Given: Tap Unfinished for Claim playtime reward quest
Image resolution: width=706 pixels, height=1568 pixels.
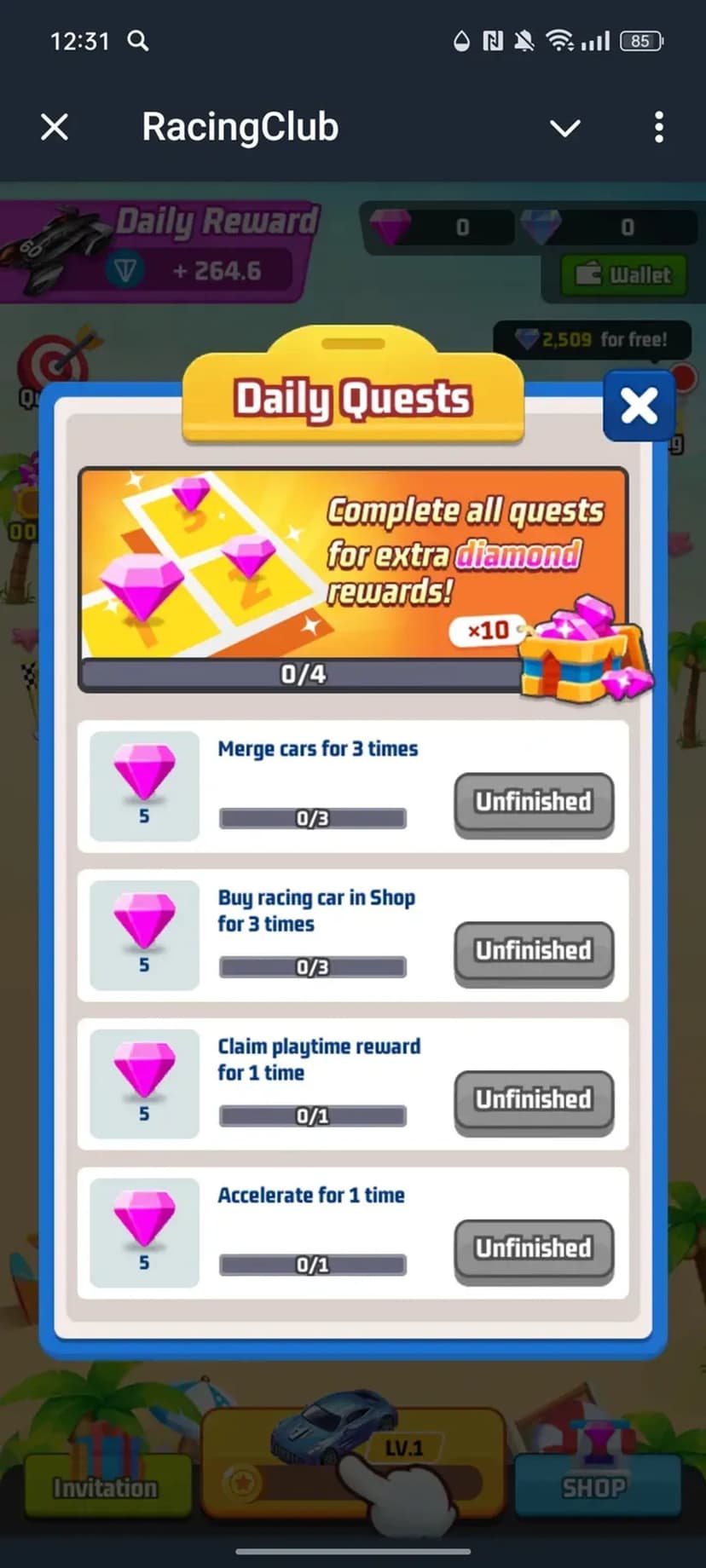Looking at the screenshot, I should pos(534,1100).
